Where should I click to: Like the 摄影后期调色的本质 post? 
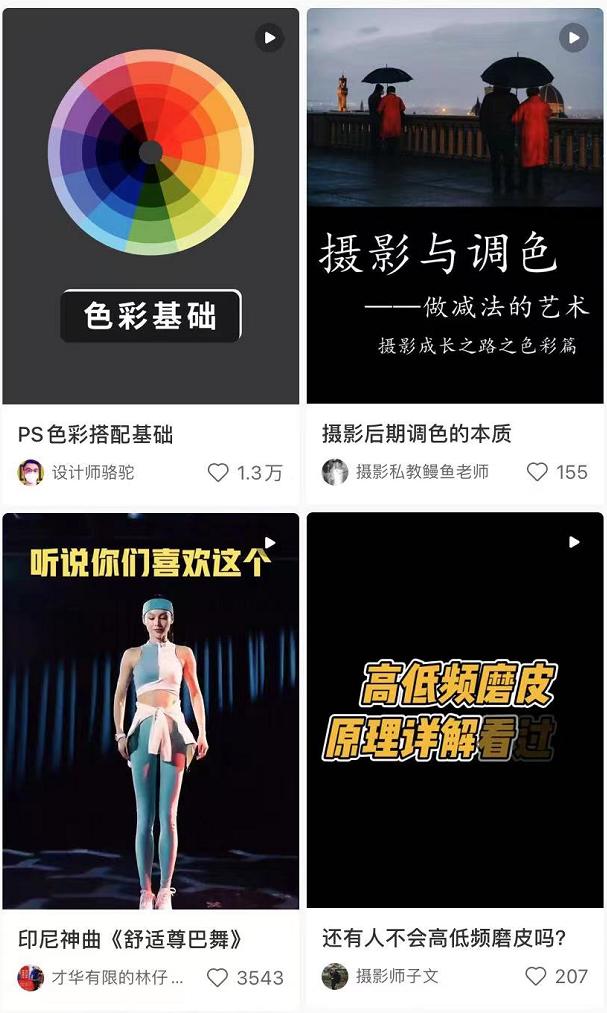(537, 473)
